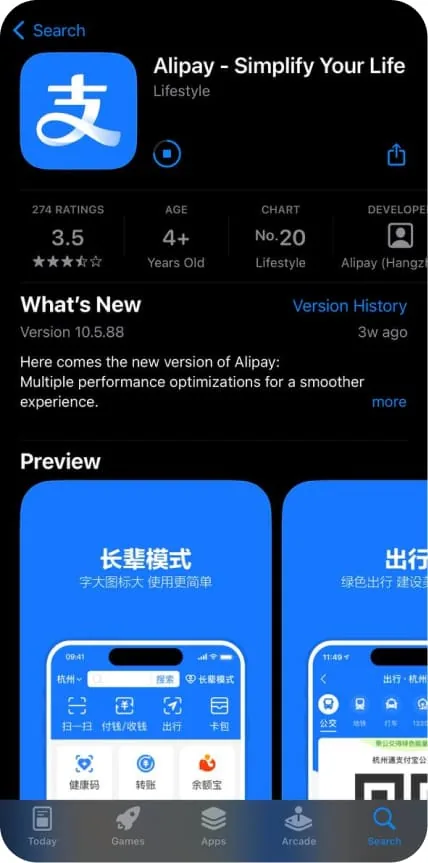
Task: Switch to the Apps tab
Action: click(x=213, y=826)
